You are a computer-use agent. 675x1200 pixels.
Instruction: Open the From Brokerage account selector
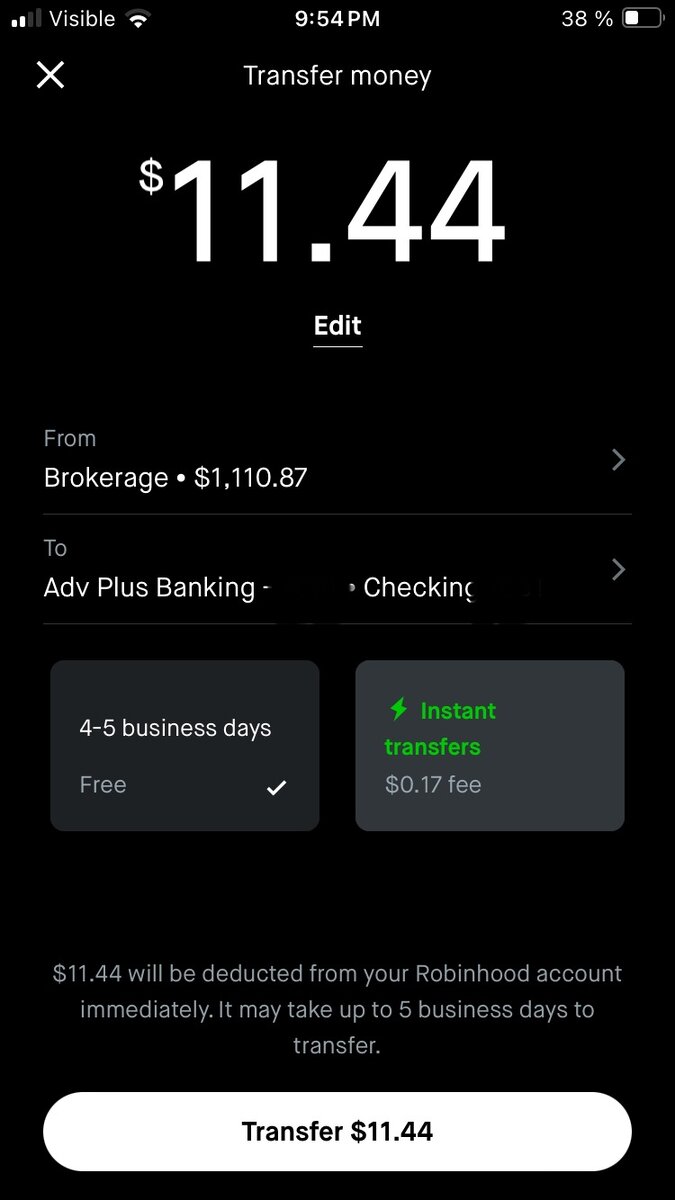(337, 460)
